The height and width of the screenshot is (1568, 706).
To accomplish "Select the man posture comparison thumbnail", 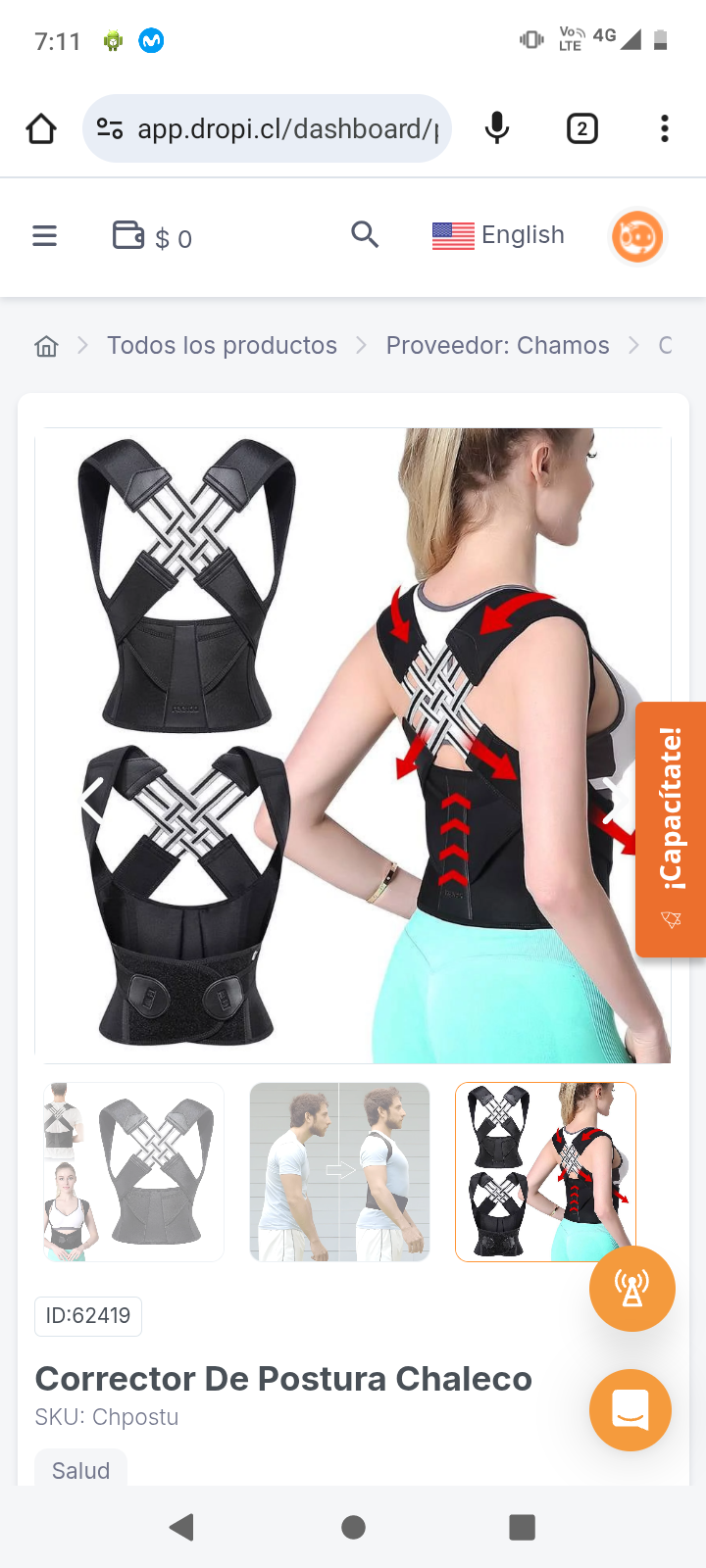I will click(x=339, y=1172).
